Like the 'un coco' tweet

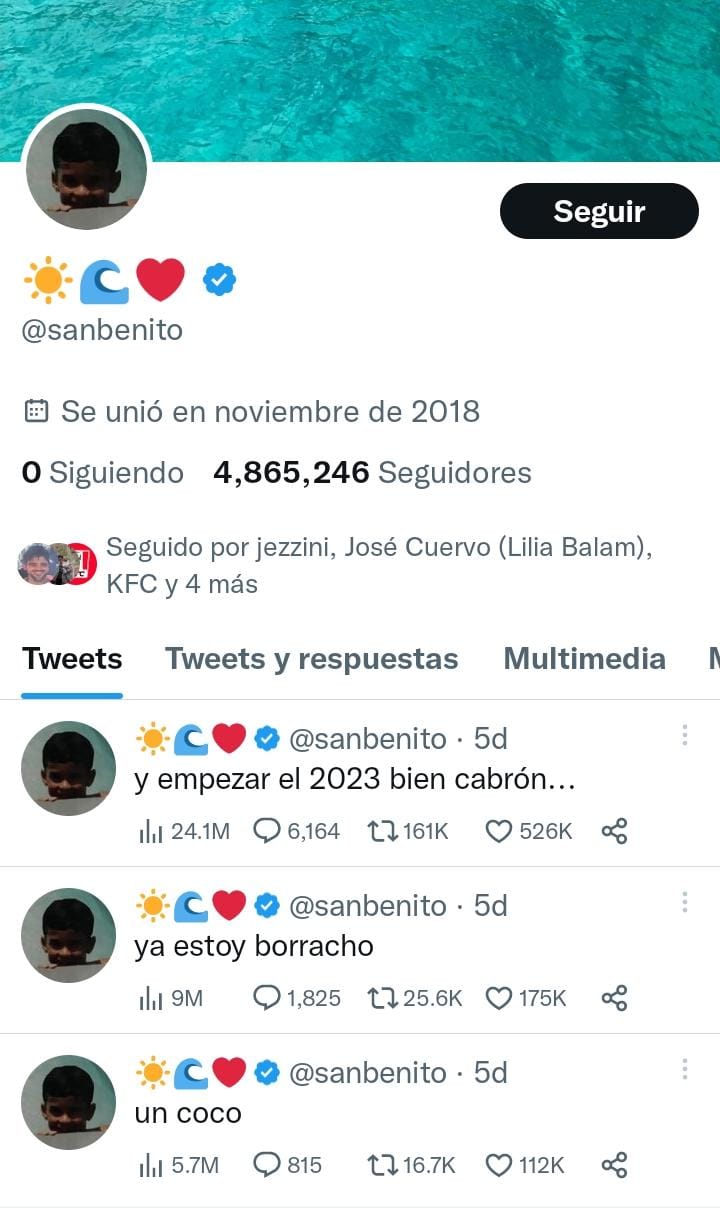click(x=498, y=1165)
